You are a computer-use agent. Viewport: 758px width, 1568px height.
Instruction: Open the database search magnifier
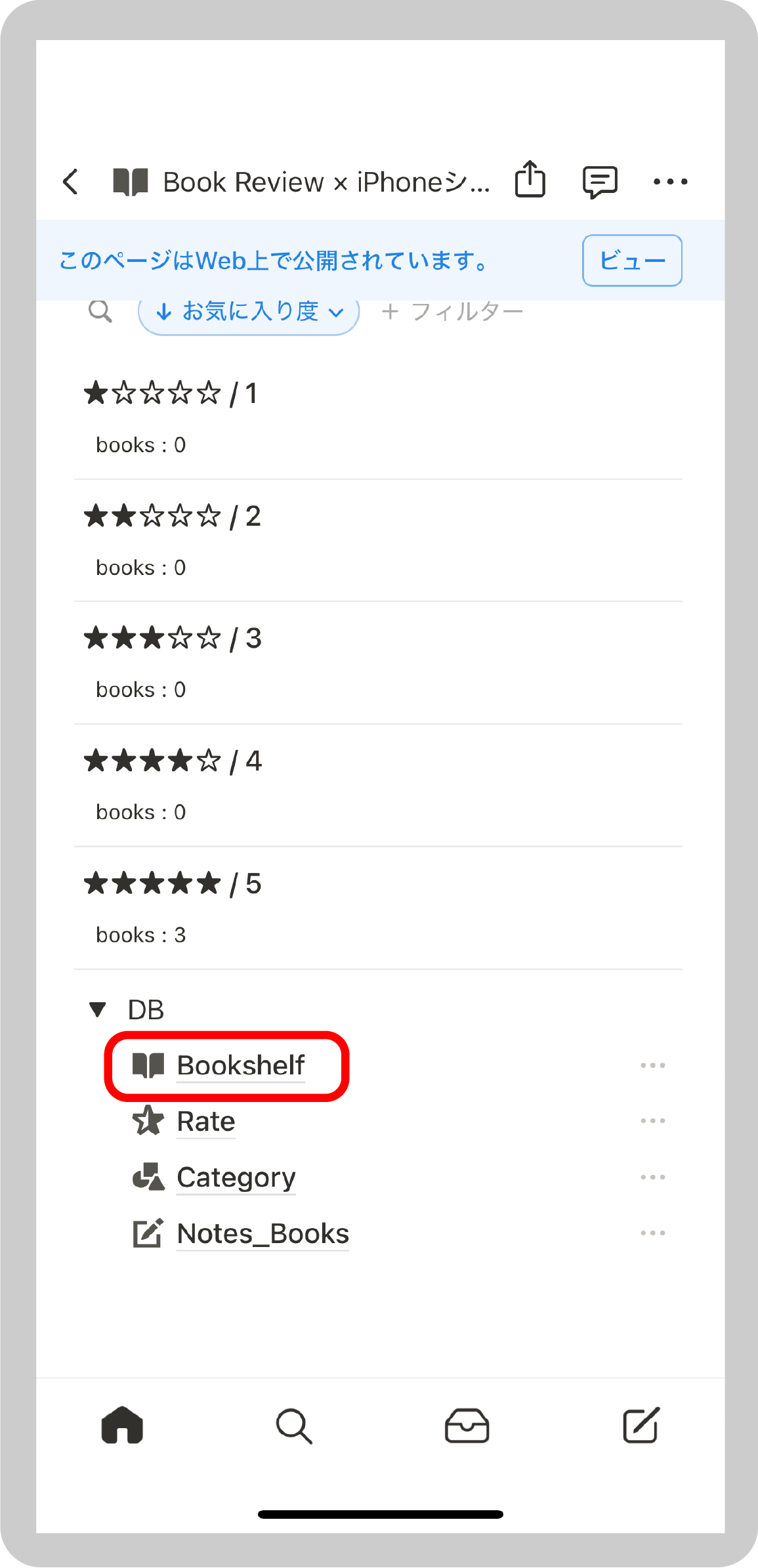click(x=100, y=311)
